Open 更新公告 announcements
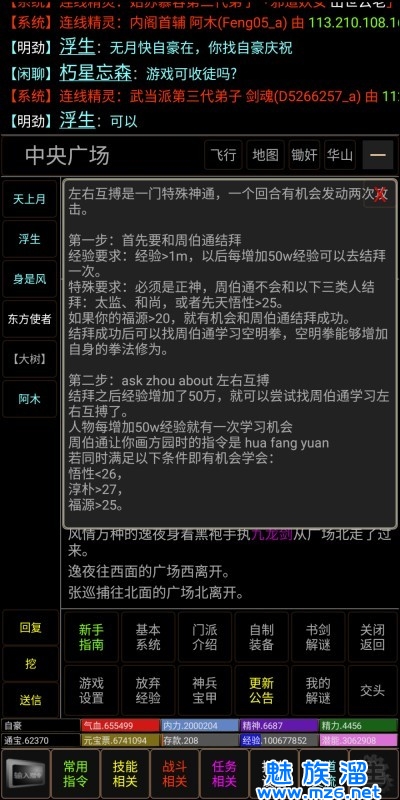Image resolution: width=400 pixels, height=800 pixels. pos(261,690)
